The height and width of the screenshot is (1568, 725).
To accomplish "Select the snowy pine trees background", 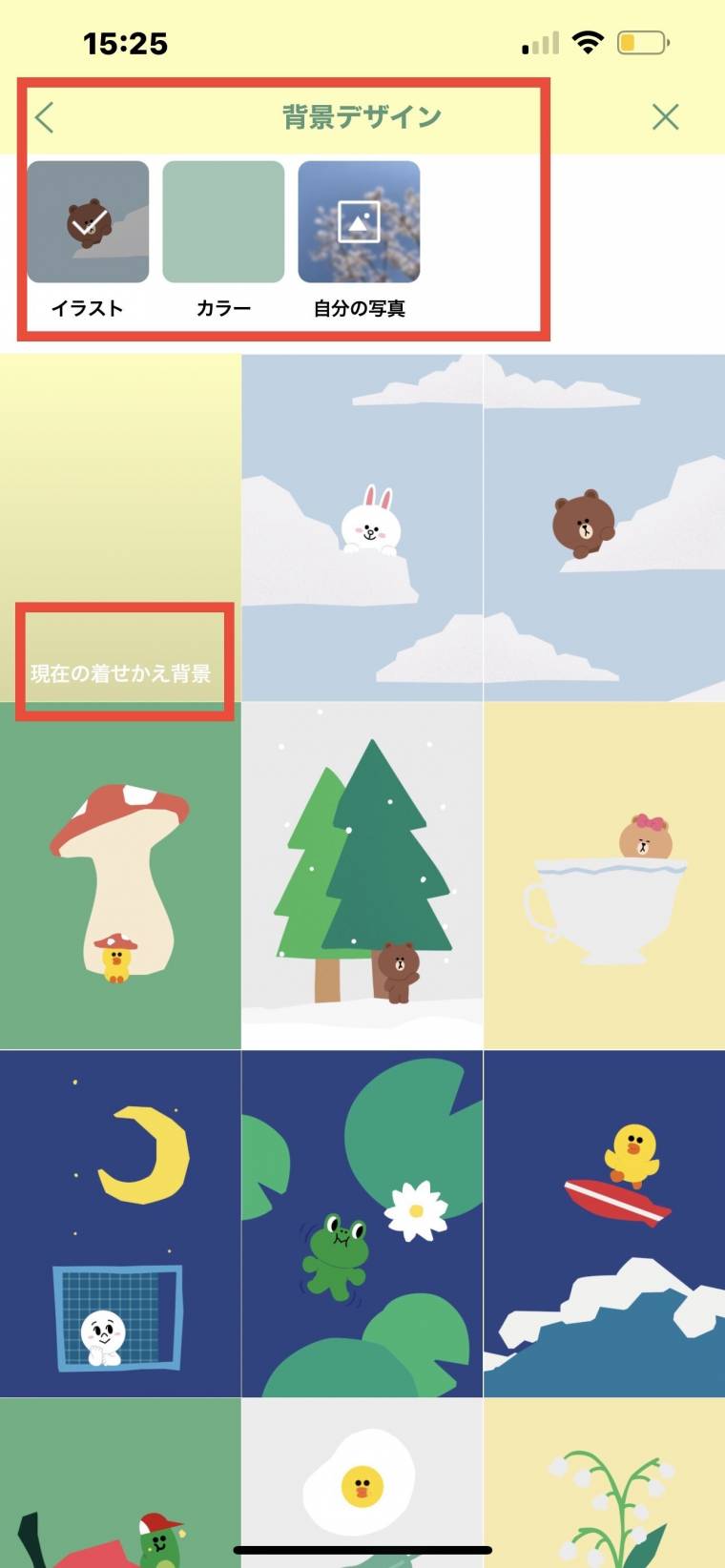I will pyautogui.click(x=362, y=876).
